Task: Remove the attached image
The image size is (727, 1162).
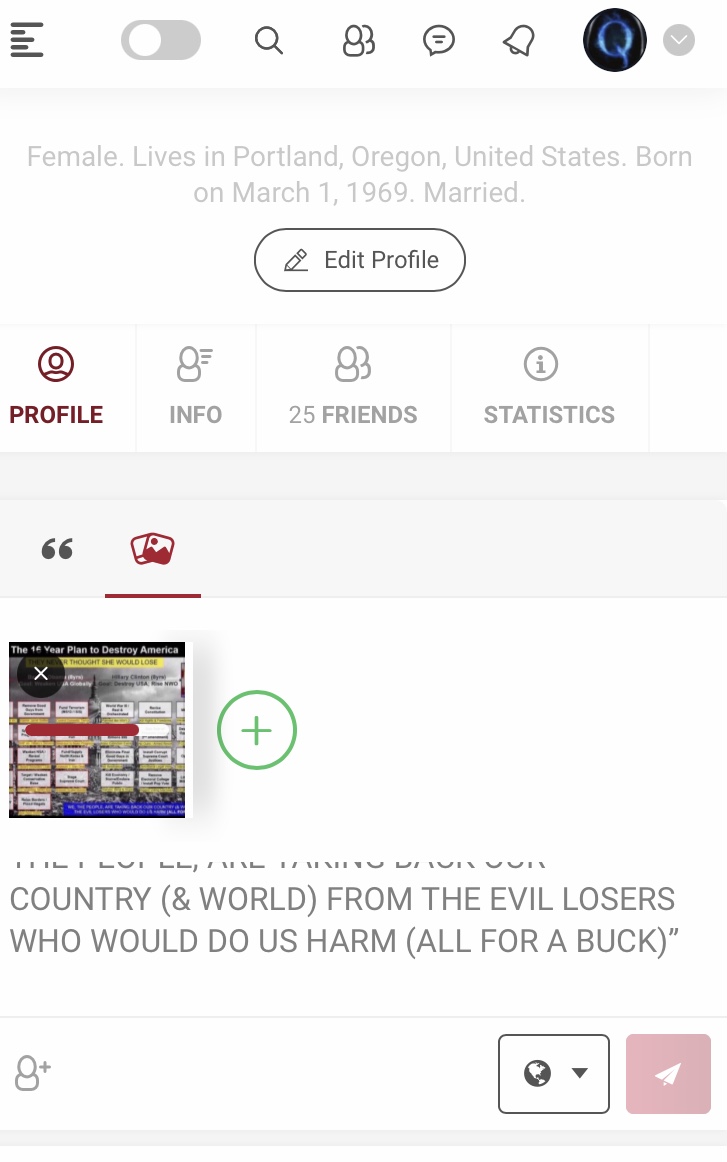Action: pyautogui.click(x=41, y=674)
